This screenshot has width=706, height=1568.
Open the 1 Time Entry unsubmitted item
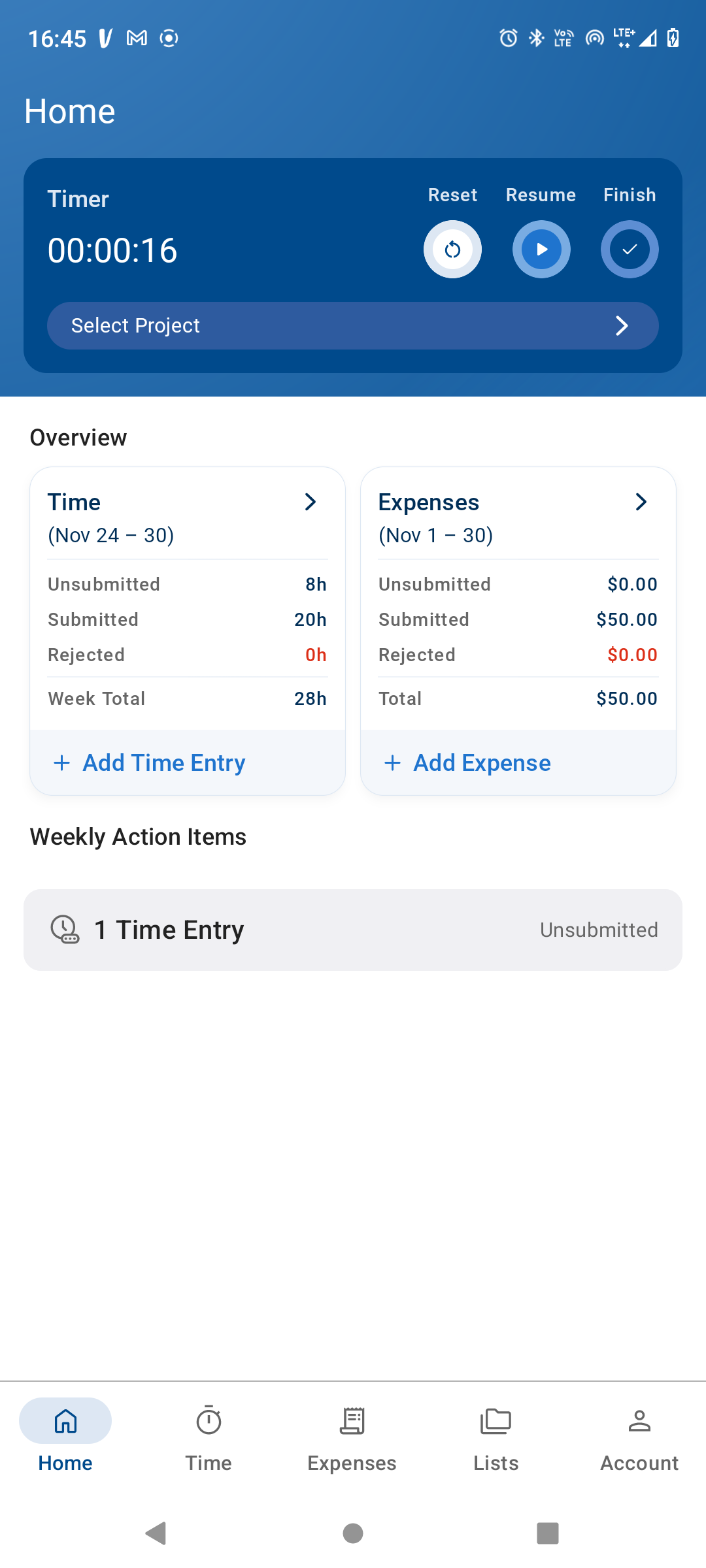353,930
